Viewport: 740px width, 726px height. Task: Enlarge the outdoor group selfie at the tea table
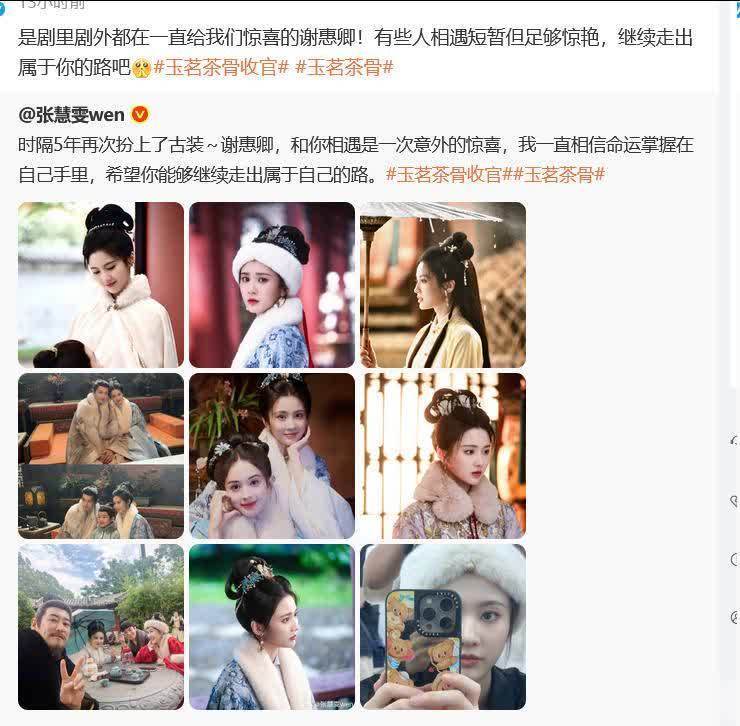(x=101, y=627)
